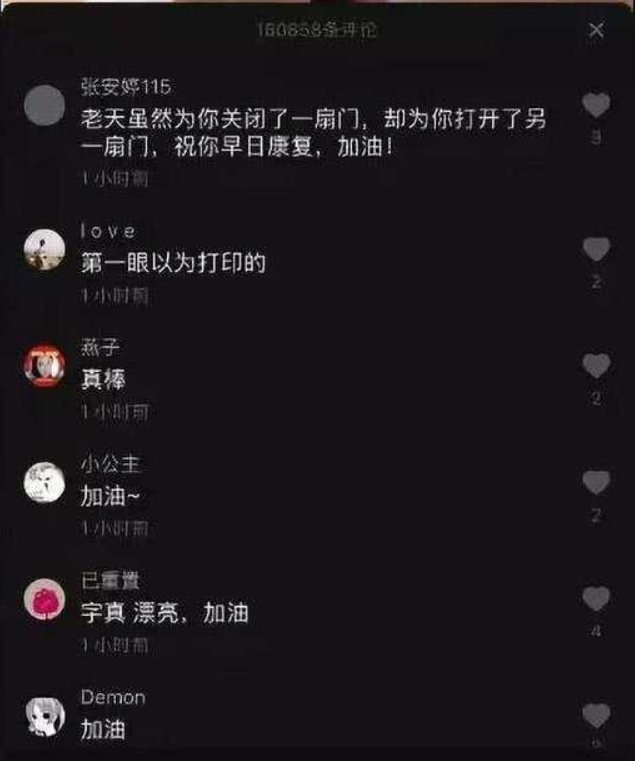Like 已重置's comment
Viewport: 635px width, 761px height.
(596, 599)
